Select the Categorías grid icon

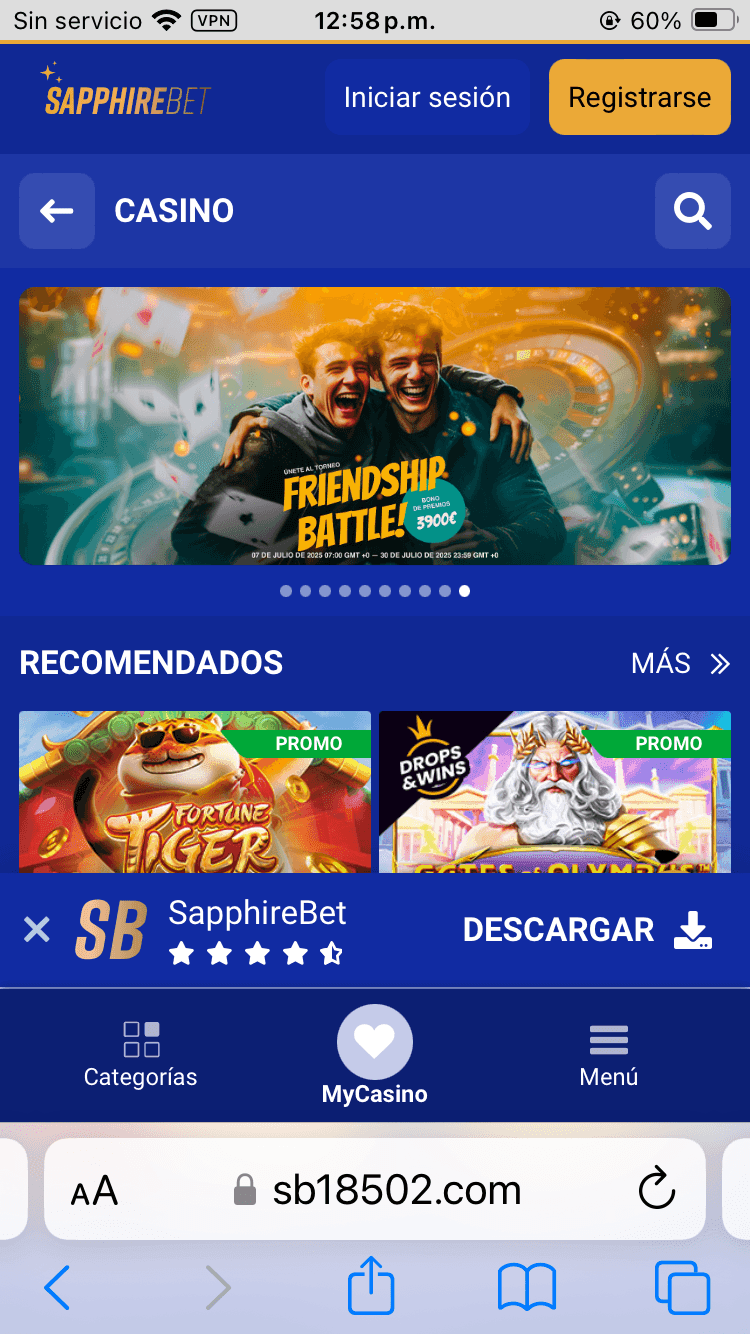pos(140,1040)
